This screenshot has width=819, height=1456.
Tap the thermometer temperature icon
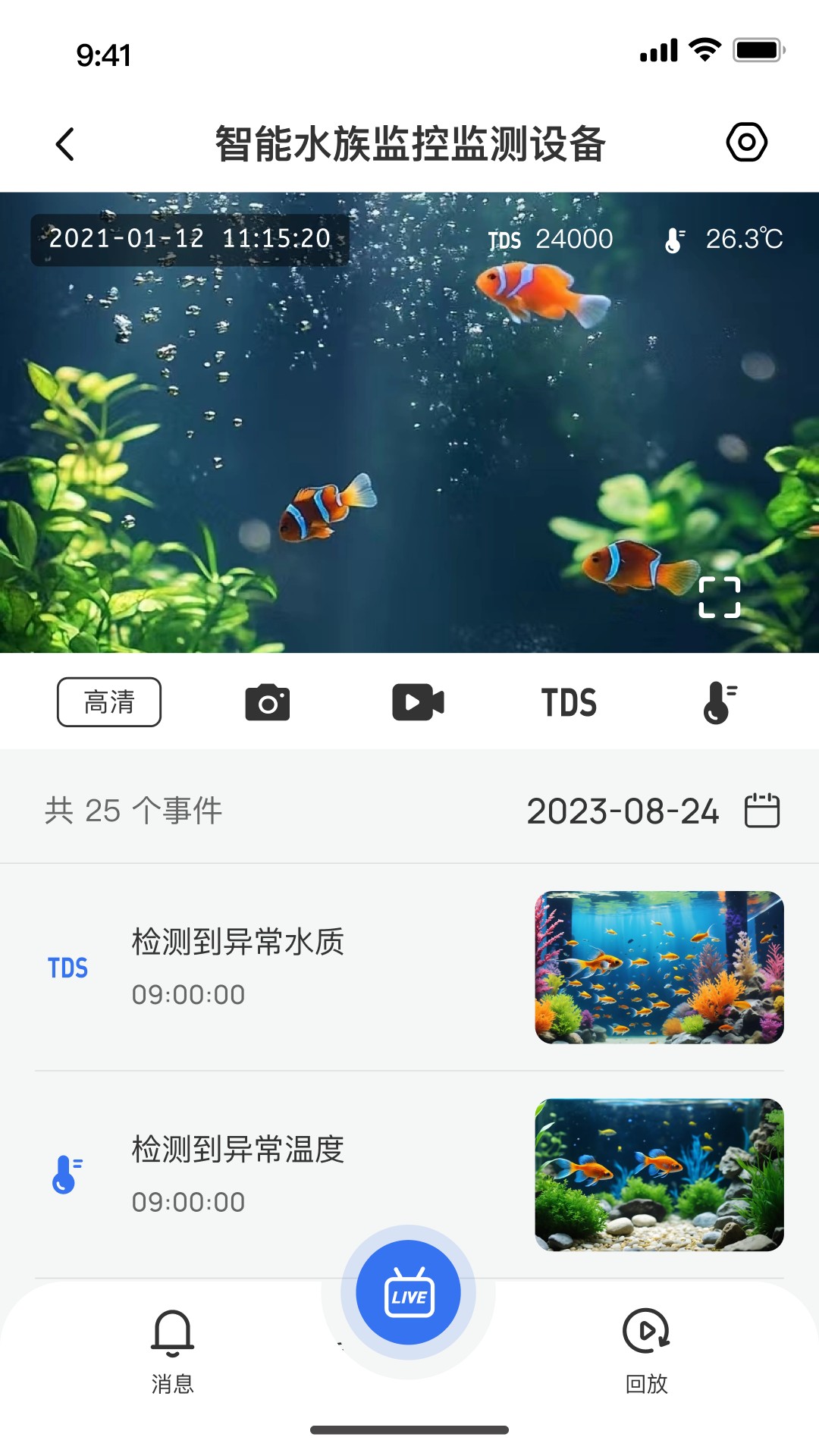(716, 701)
